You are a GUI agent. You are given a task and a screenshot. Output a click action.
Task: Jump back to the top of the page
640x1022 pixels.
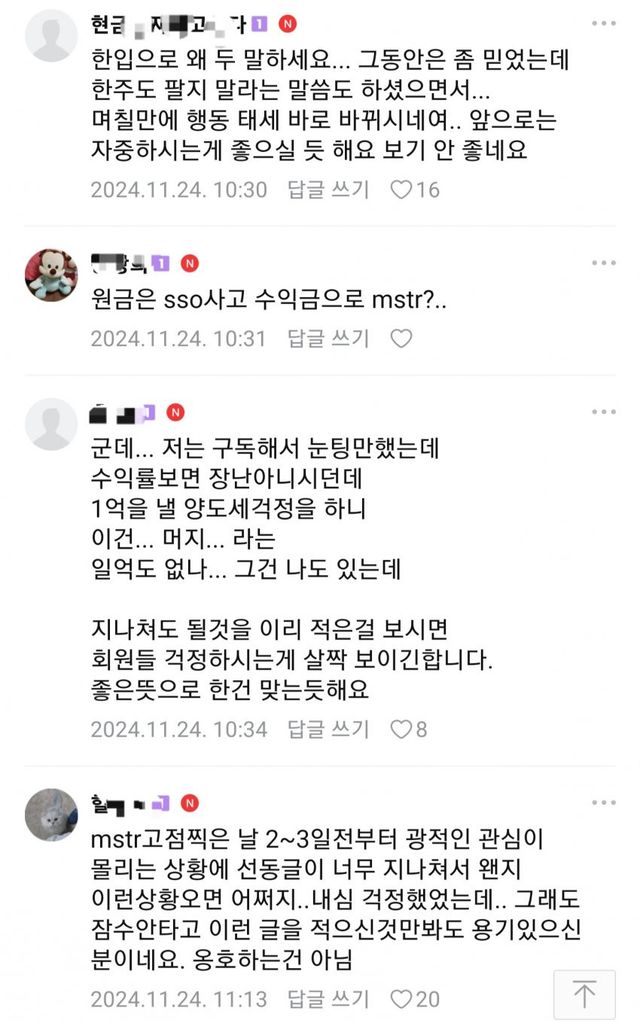point(584,993)
